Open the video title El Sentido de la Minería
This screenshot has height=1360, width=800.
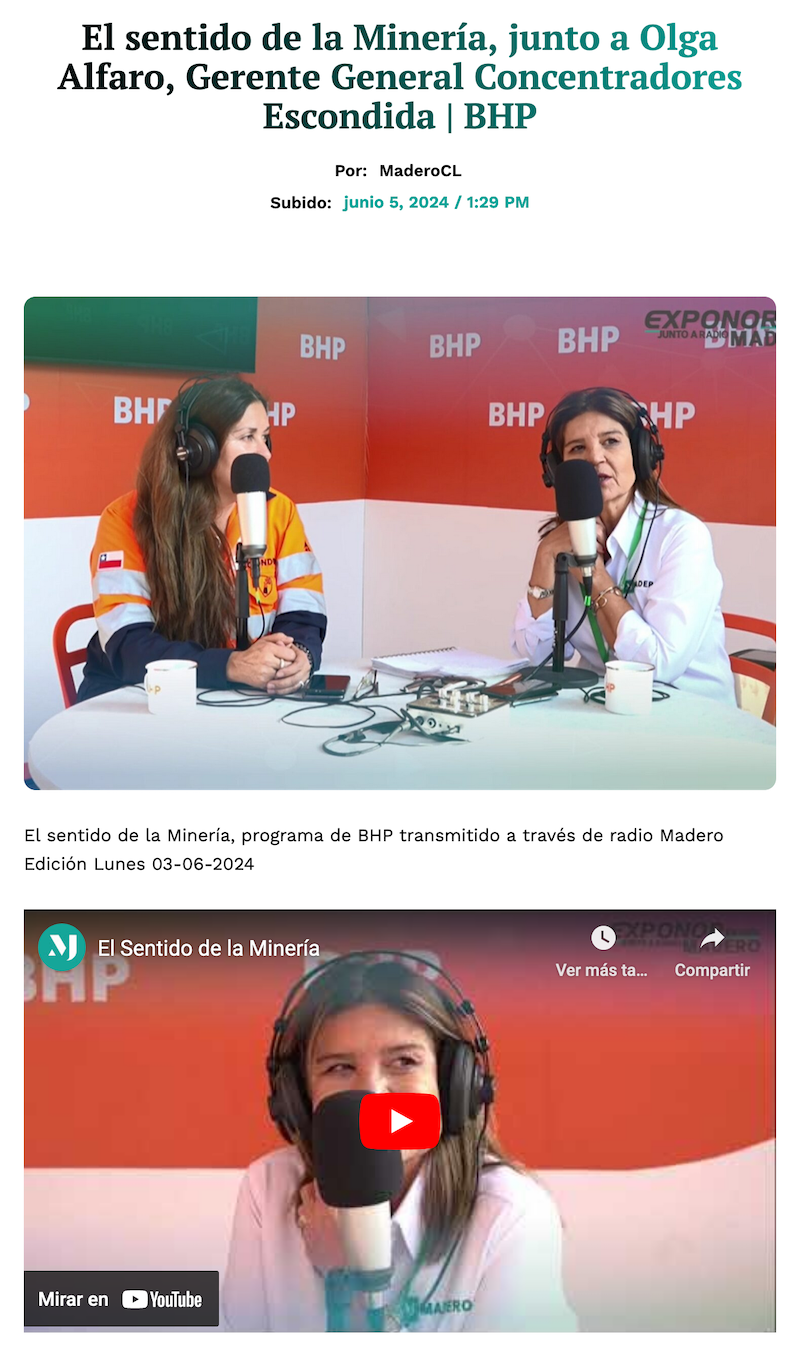209,948
